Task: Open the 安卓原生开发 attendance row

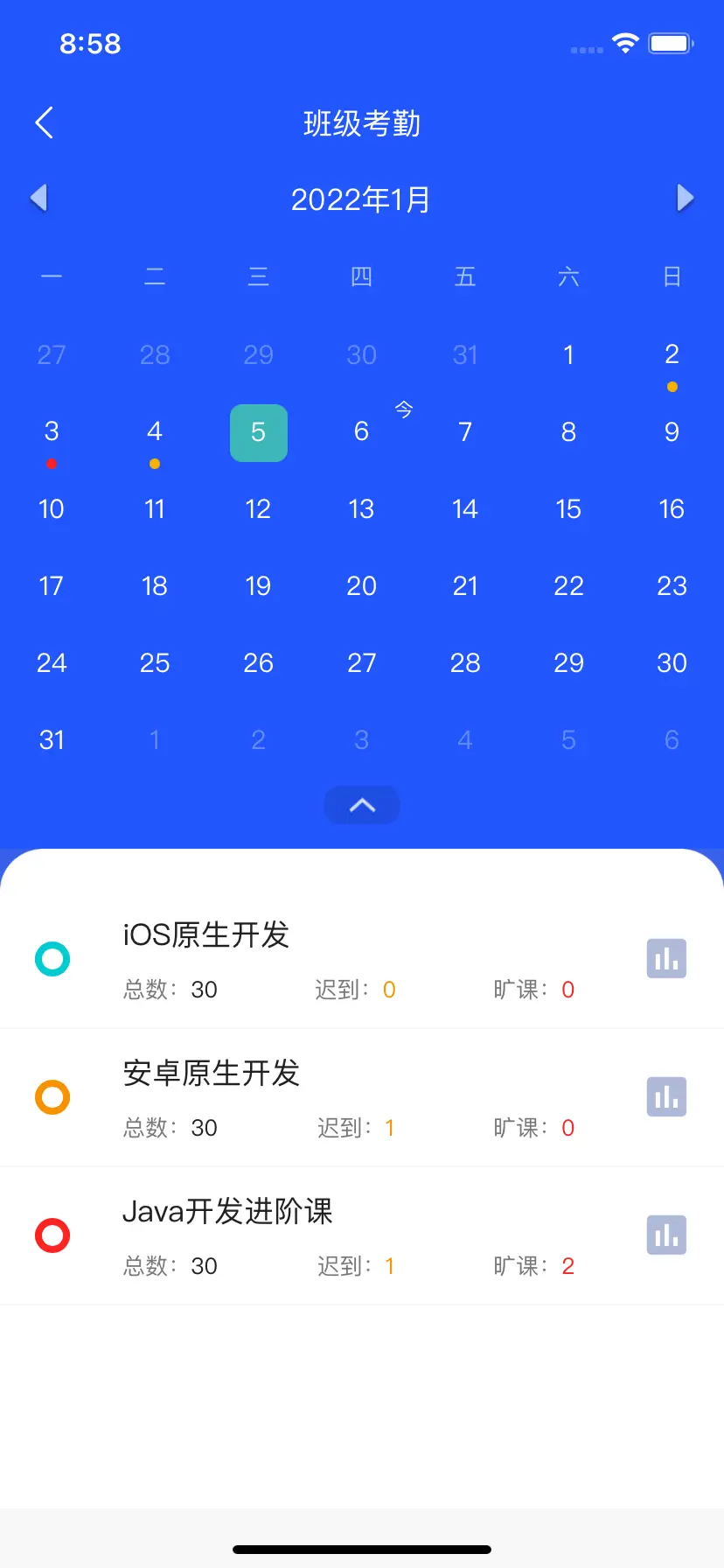Action: pos(362,1098)
